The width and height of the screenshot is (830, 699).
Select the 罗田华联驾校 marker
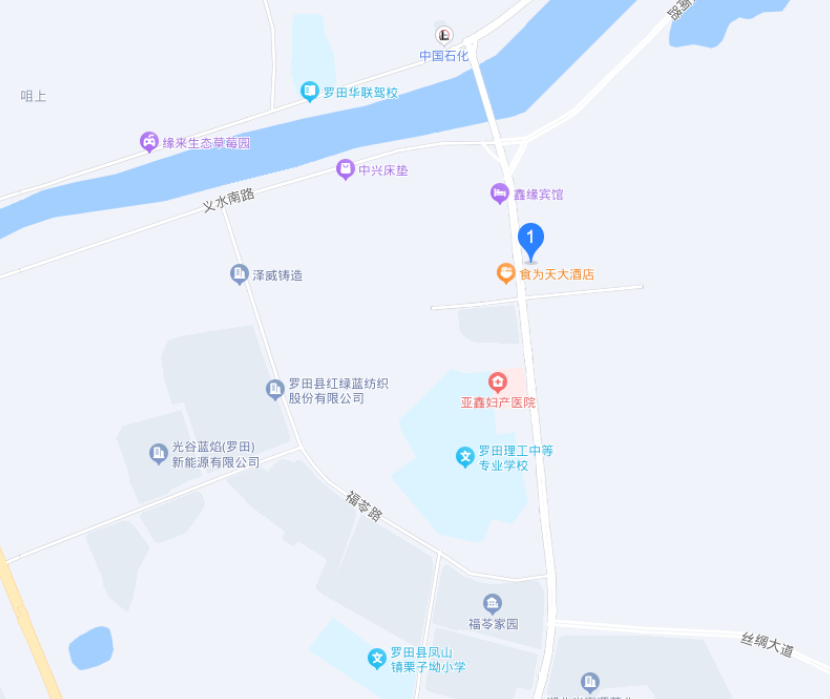310,92
